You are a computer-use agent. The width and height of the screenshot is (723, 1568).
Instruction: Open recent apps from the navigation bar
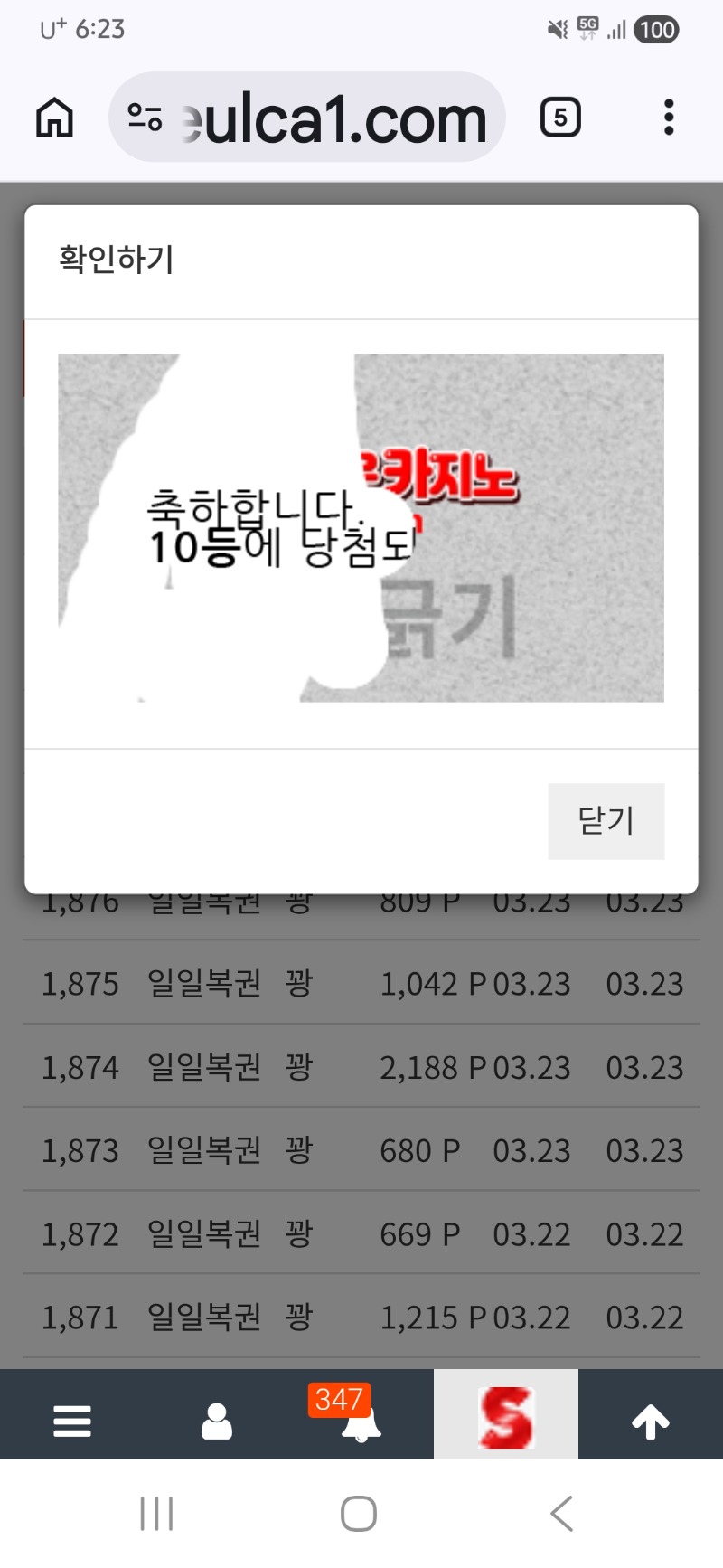[x=156, y=1514]
